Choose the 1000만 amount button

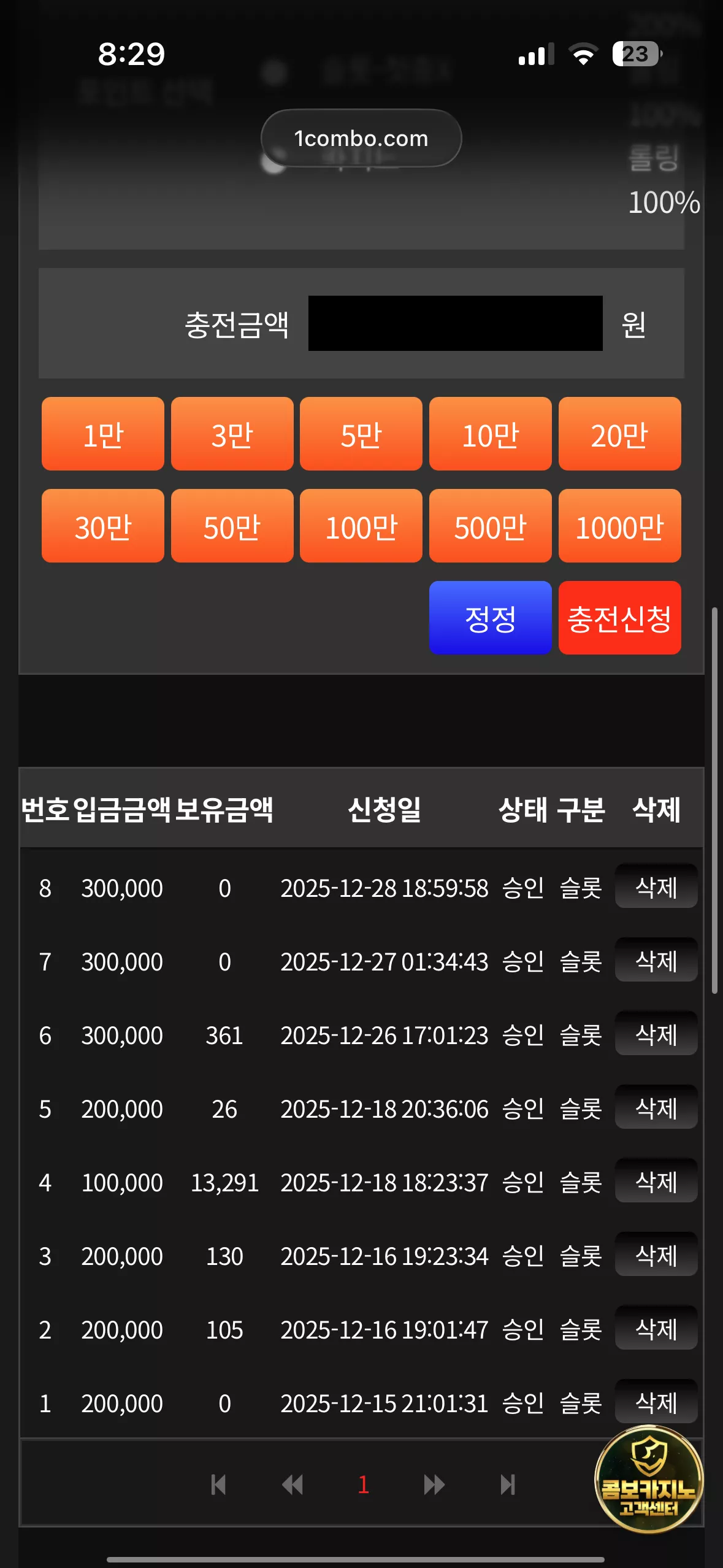pyautogui.click(x=620, y=526)
